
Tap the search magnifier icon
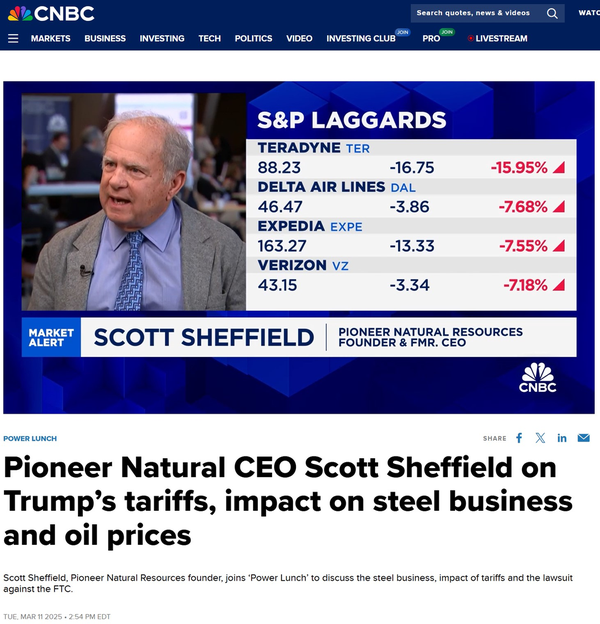click(552, 14)
